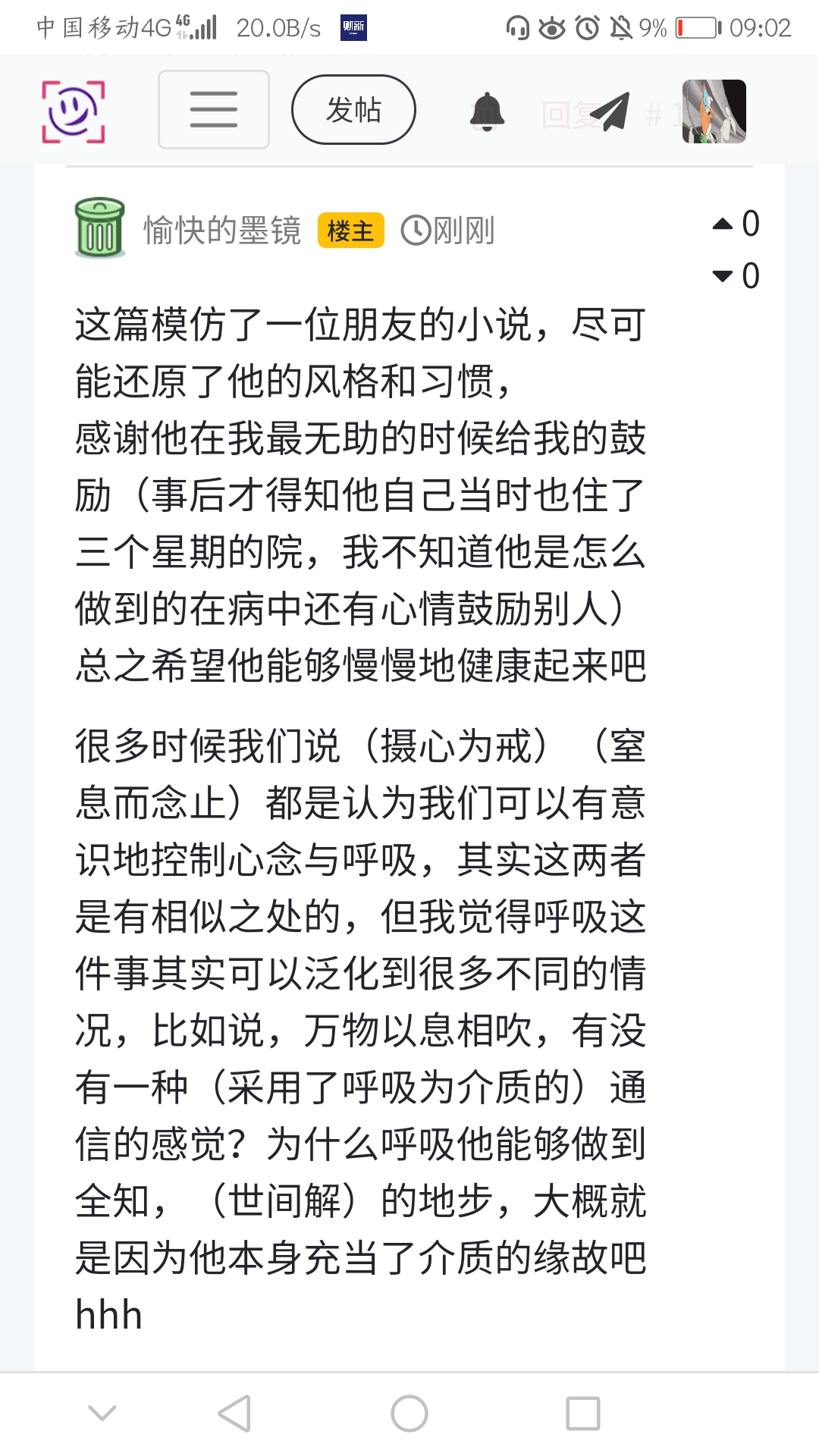Open the hamburger navigation menu
Screen dimensions: 819x1456
click(x=213, y=110)
